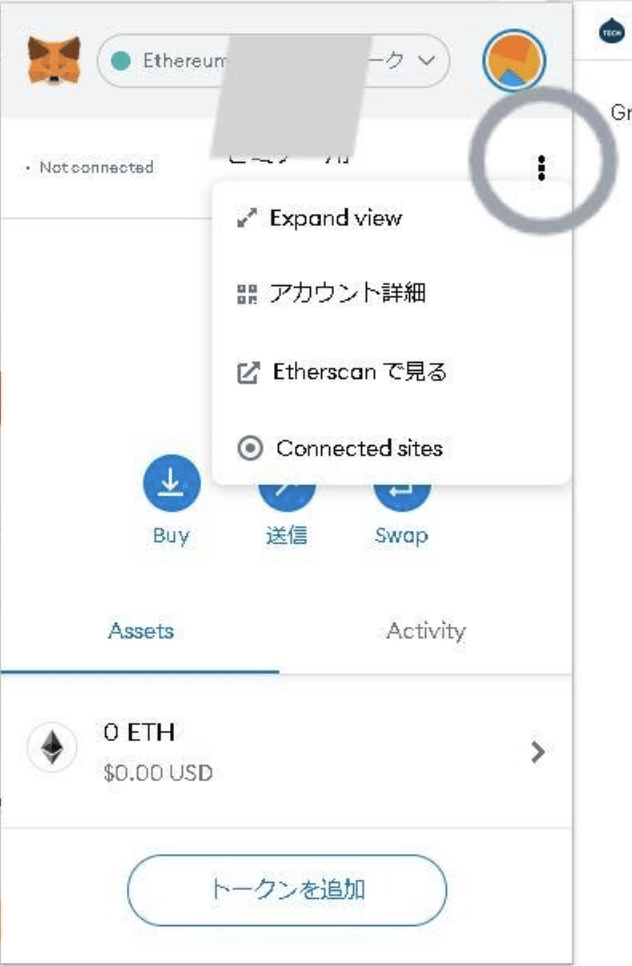Screen dimensions: 632x966
Task: View the Not connected site status
Action: 91,167
